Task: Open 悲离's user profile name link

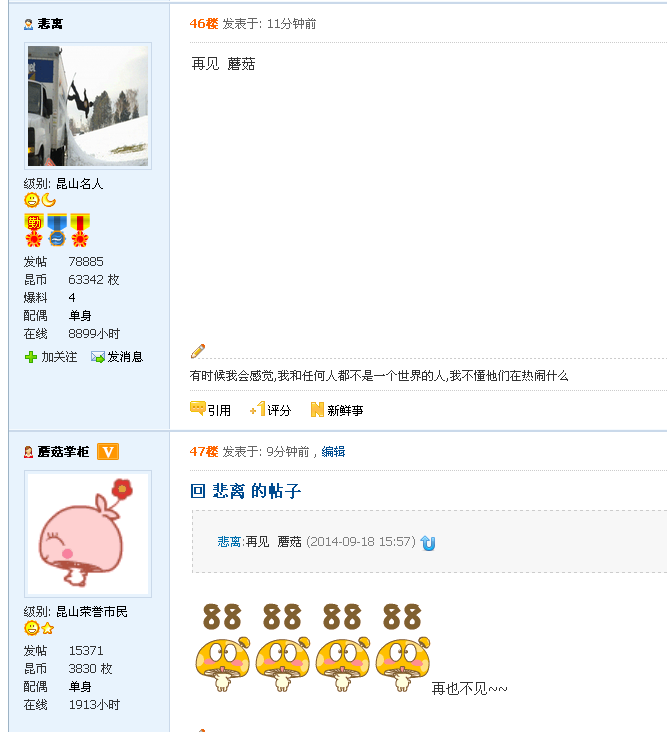Action: [50, 23]
